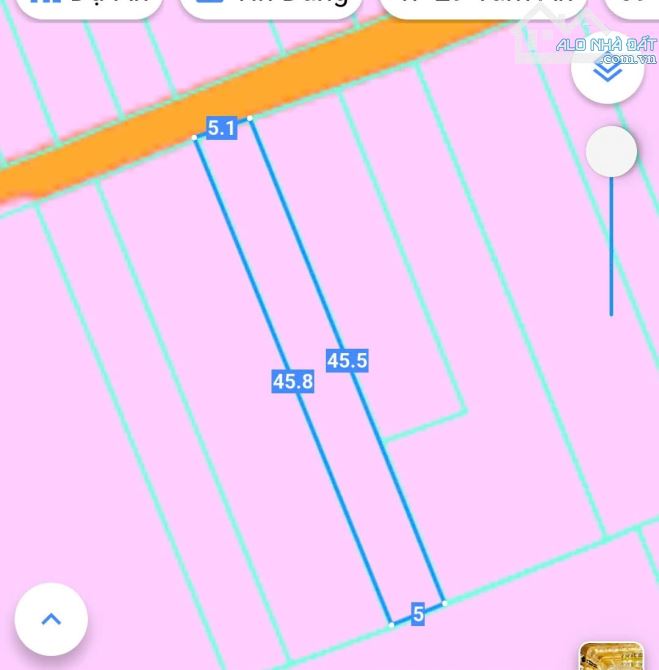Open the map layers button

607,70
